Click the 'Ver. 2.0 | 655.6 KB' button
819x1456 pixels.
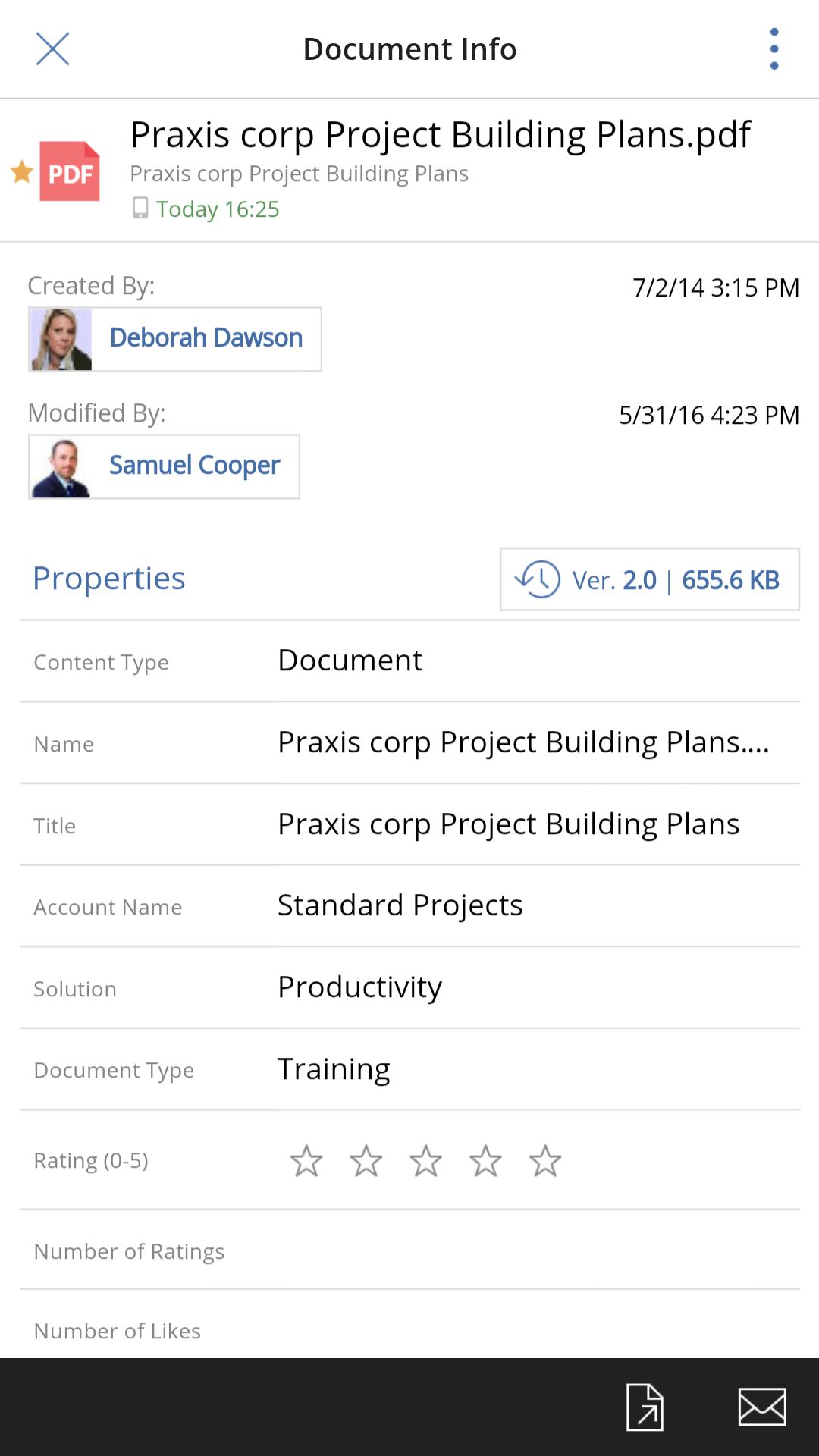point(650,579)
